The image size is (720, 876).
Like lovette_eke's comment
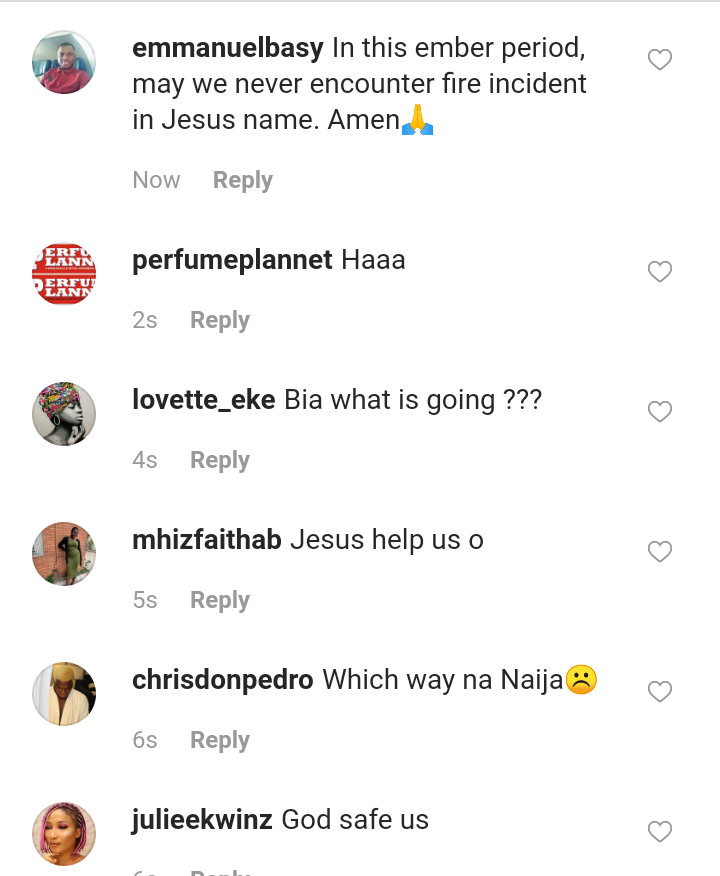(x=660, y=411)
